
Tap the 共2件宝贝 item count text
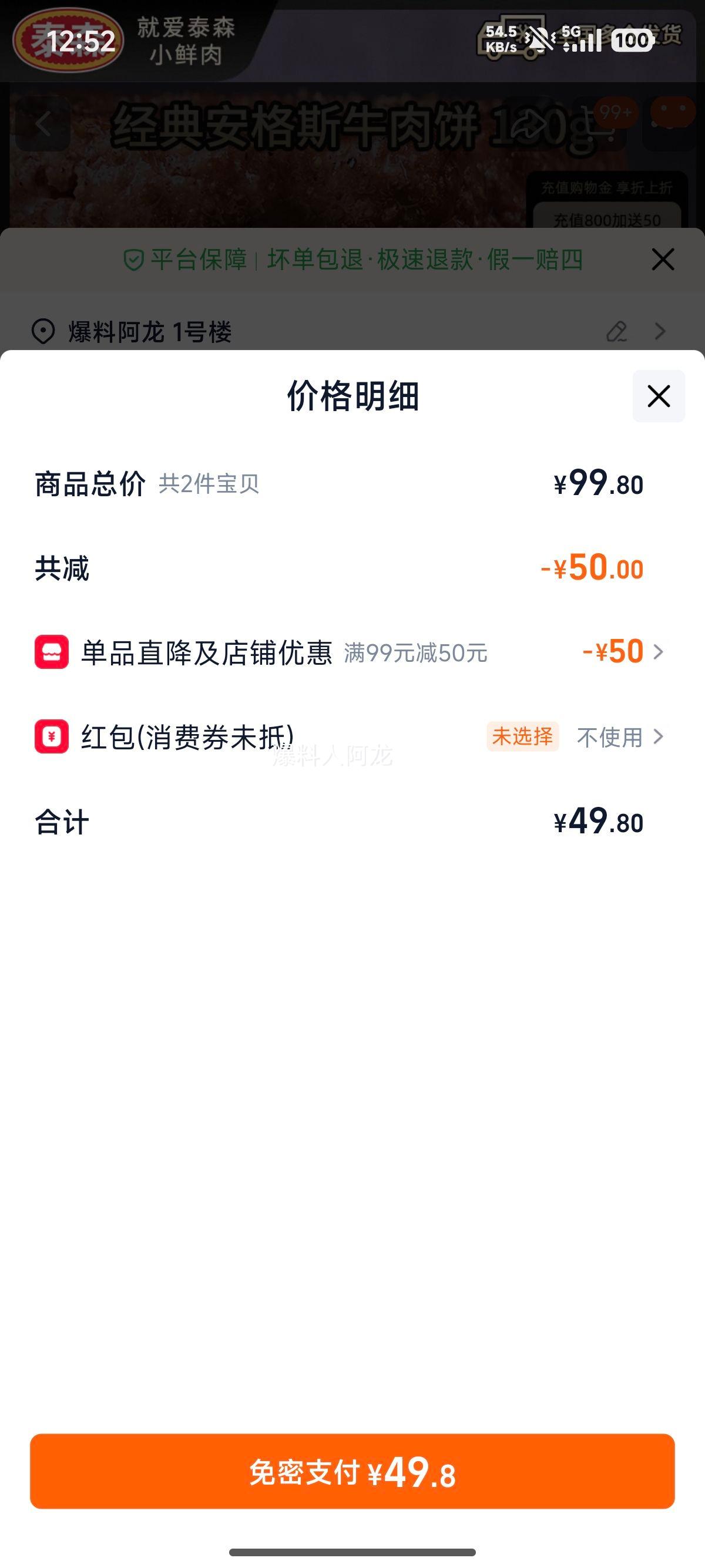[x=210, y=484]
